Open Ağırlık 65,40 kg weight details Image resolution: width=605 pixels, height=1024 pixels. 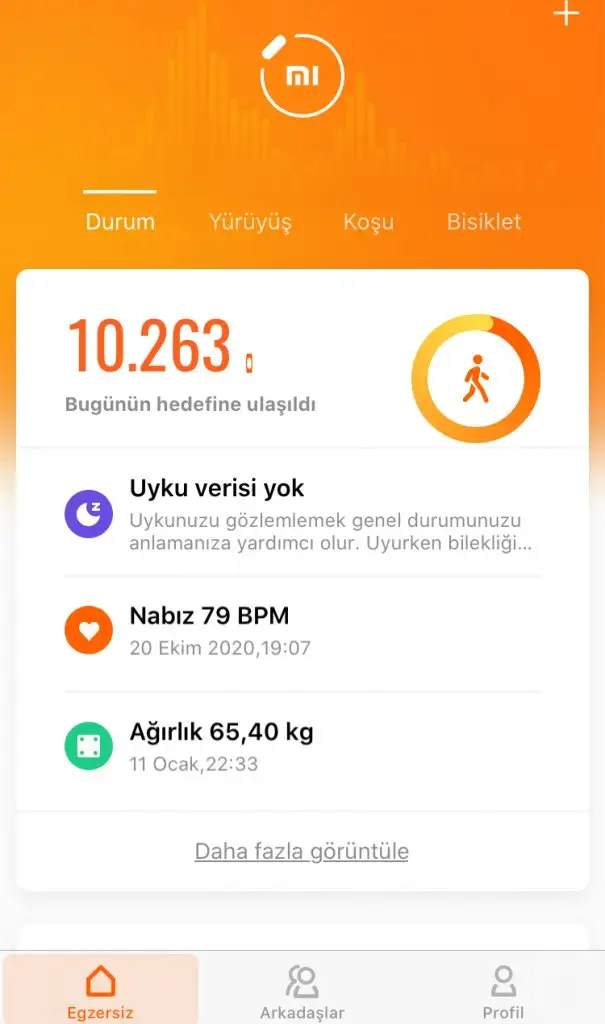(302, 746)
